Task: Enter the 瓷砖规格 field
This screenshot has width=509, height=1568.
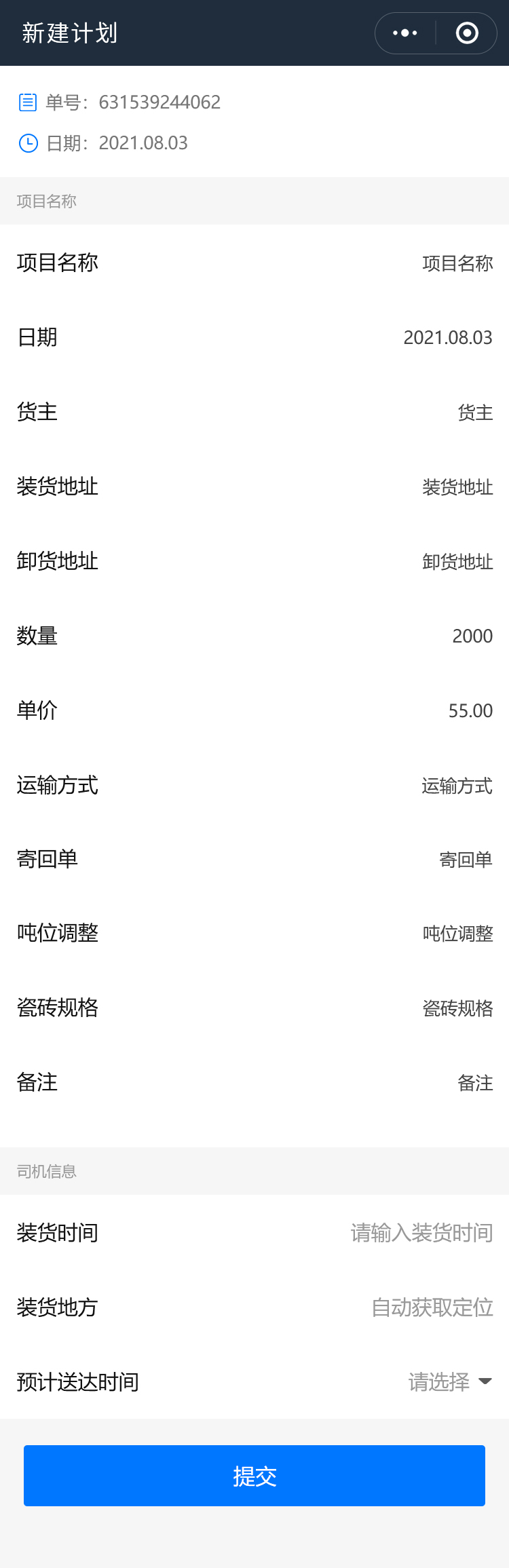Action: click(x=457, y=1009)
